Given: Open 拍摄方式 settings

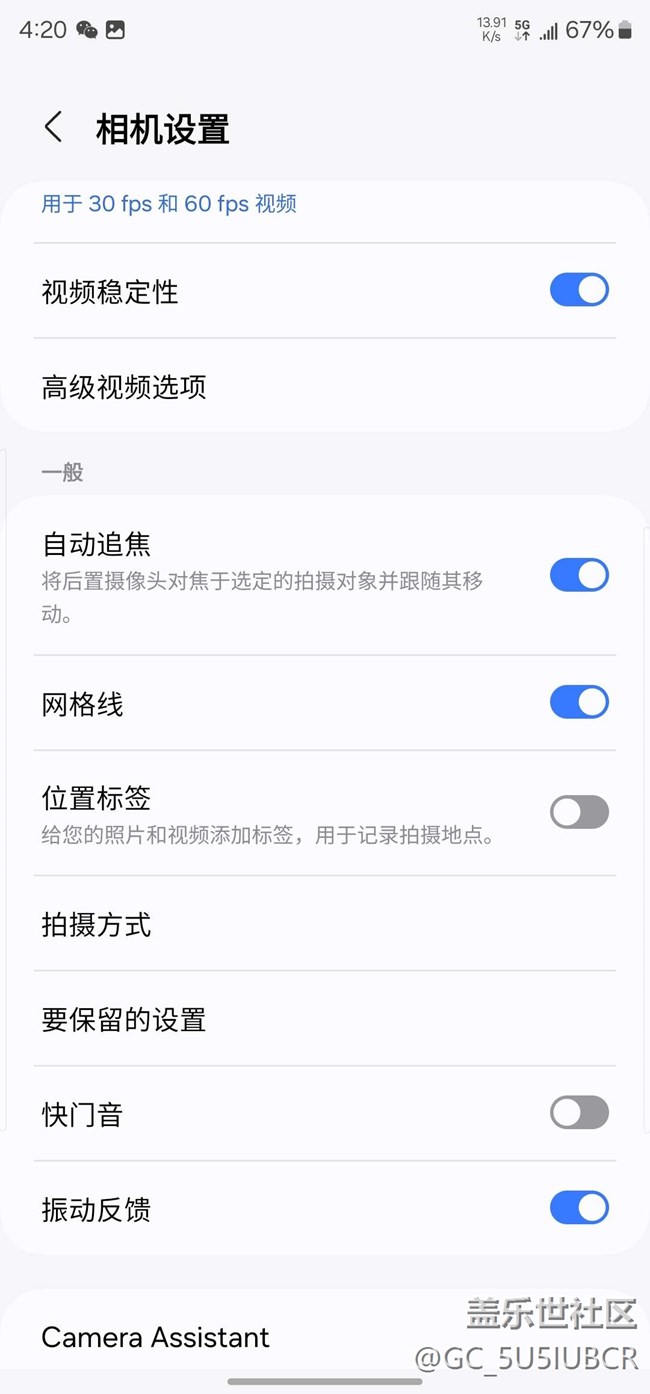Looking at the screenshot, I should [325, 925].
